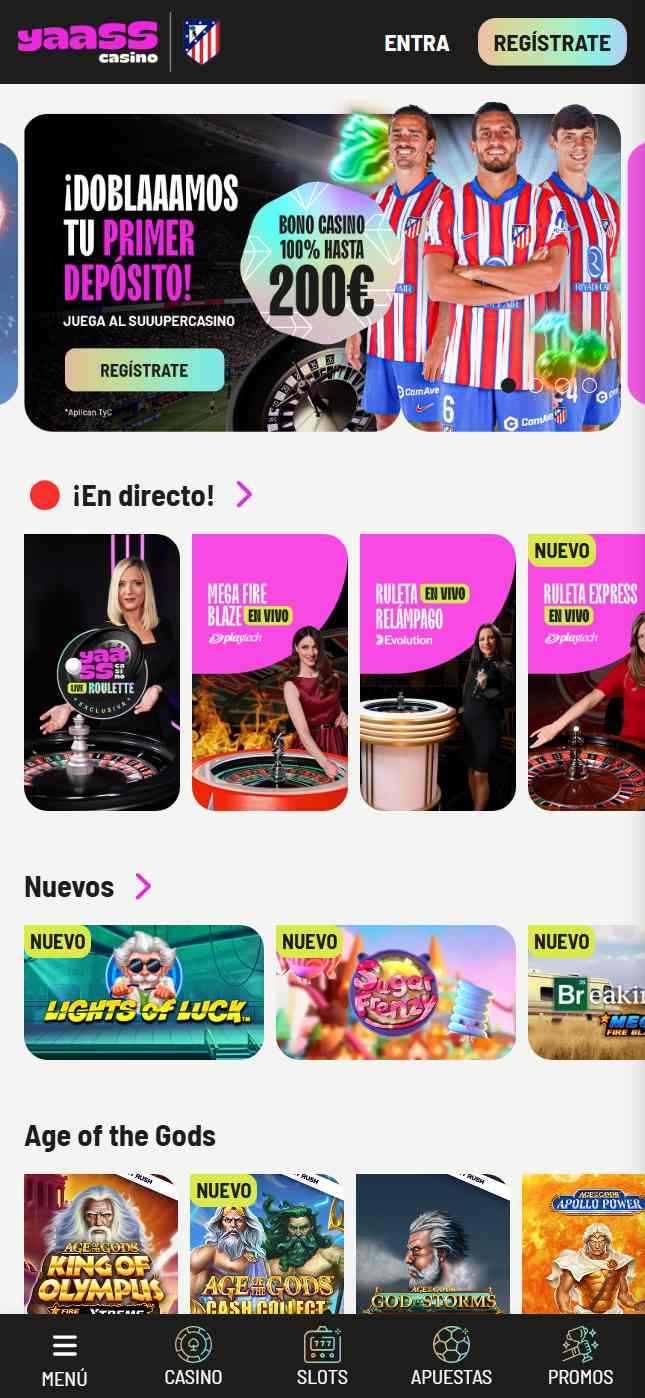
Task: Launch Age of the Gods Cash Collect
Action: pyautogui.click(x=267, y=1244)
